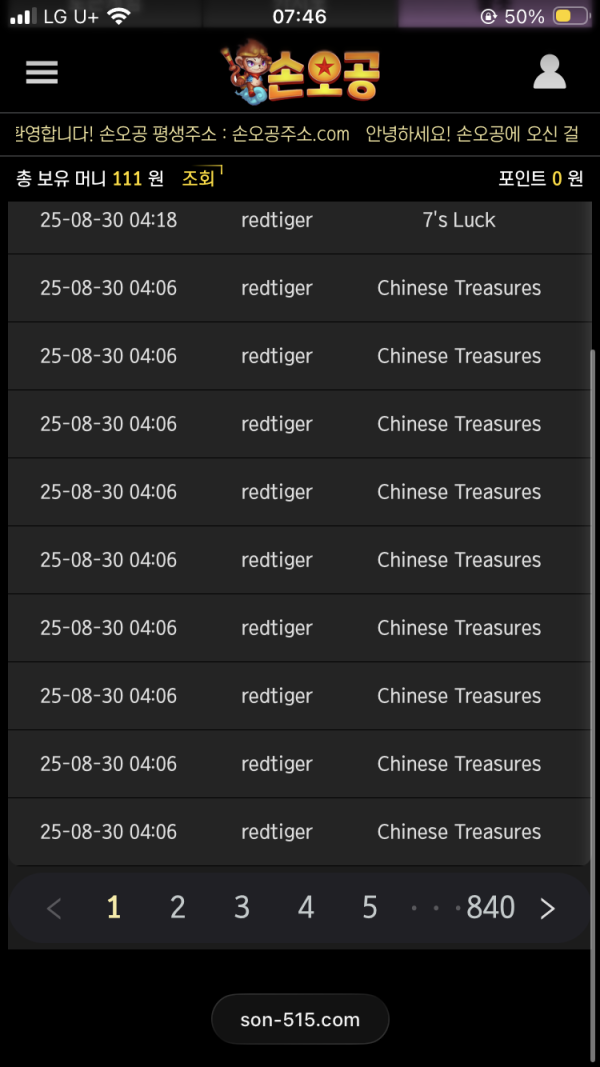Tap the 조회 balance lookup button

click(199, 178)
